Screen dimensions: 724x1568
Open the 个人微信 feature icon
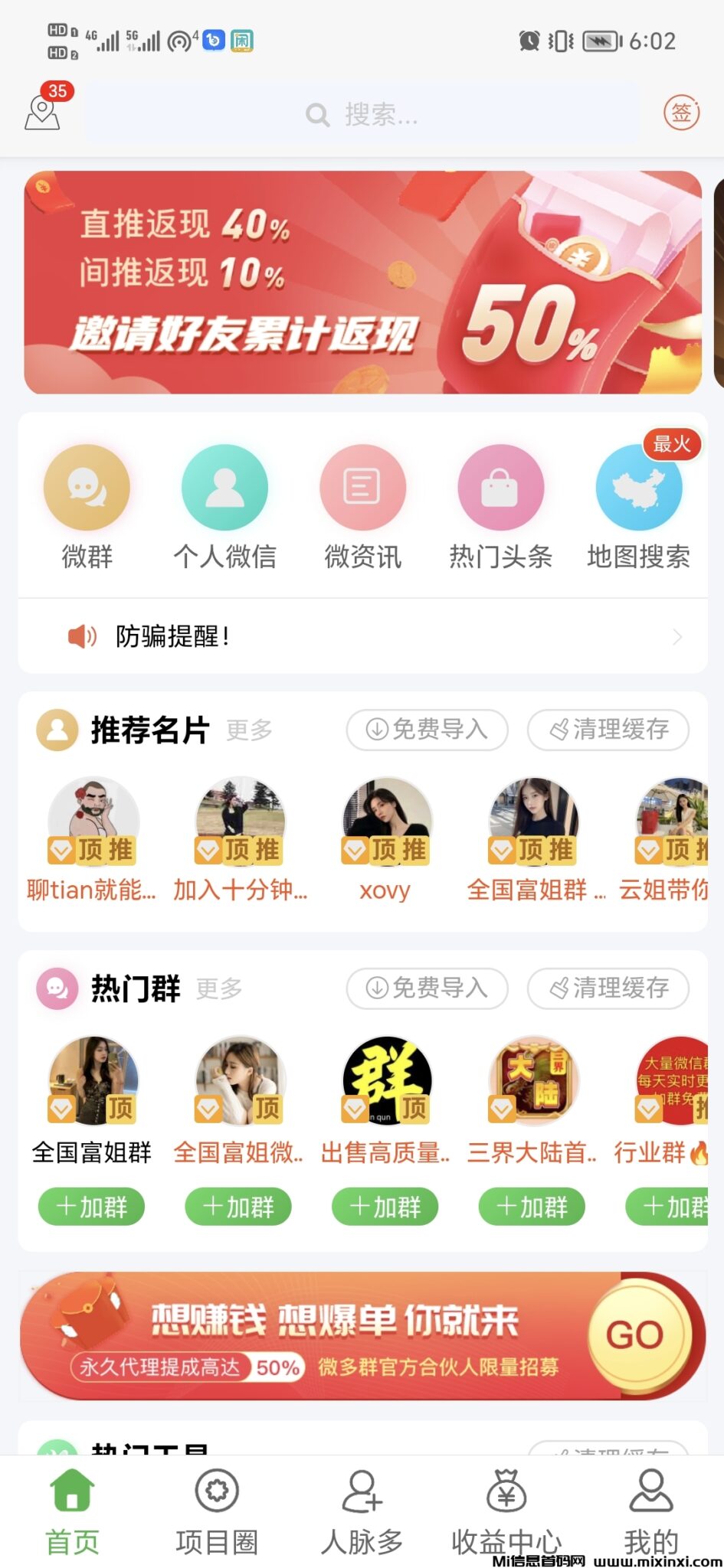[x=224, y=488]
